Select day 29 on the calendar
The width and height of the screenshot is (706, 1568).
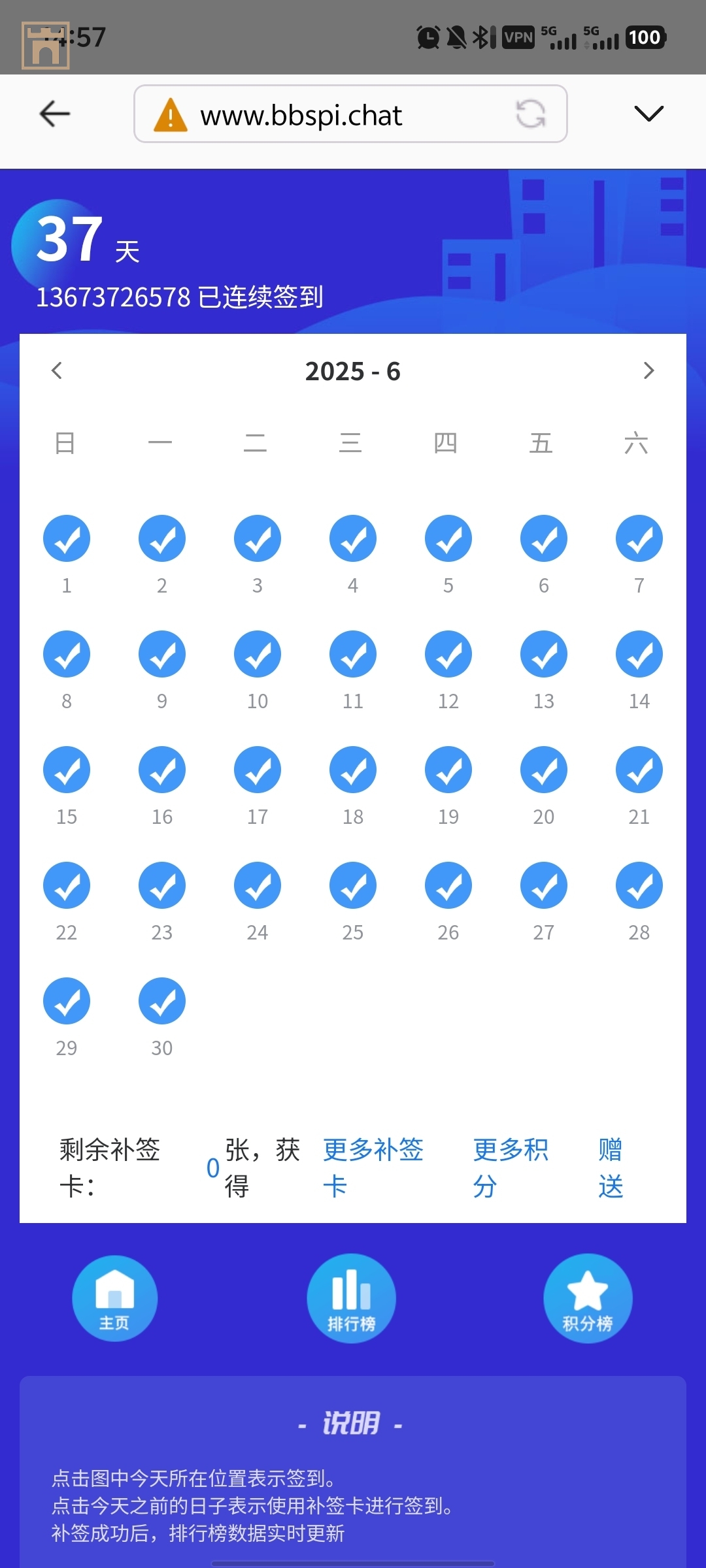click(x=67, y=1002)
